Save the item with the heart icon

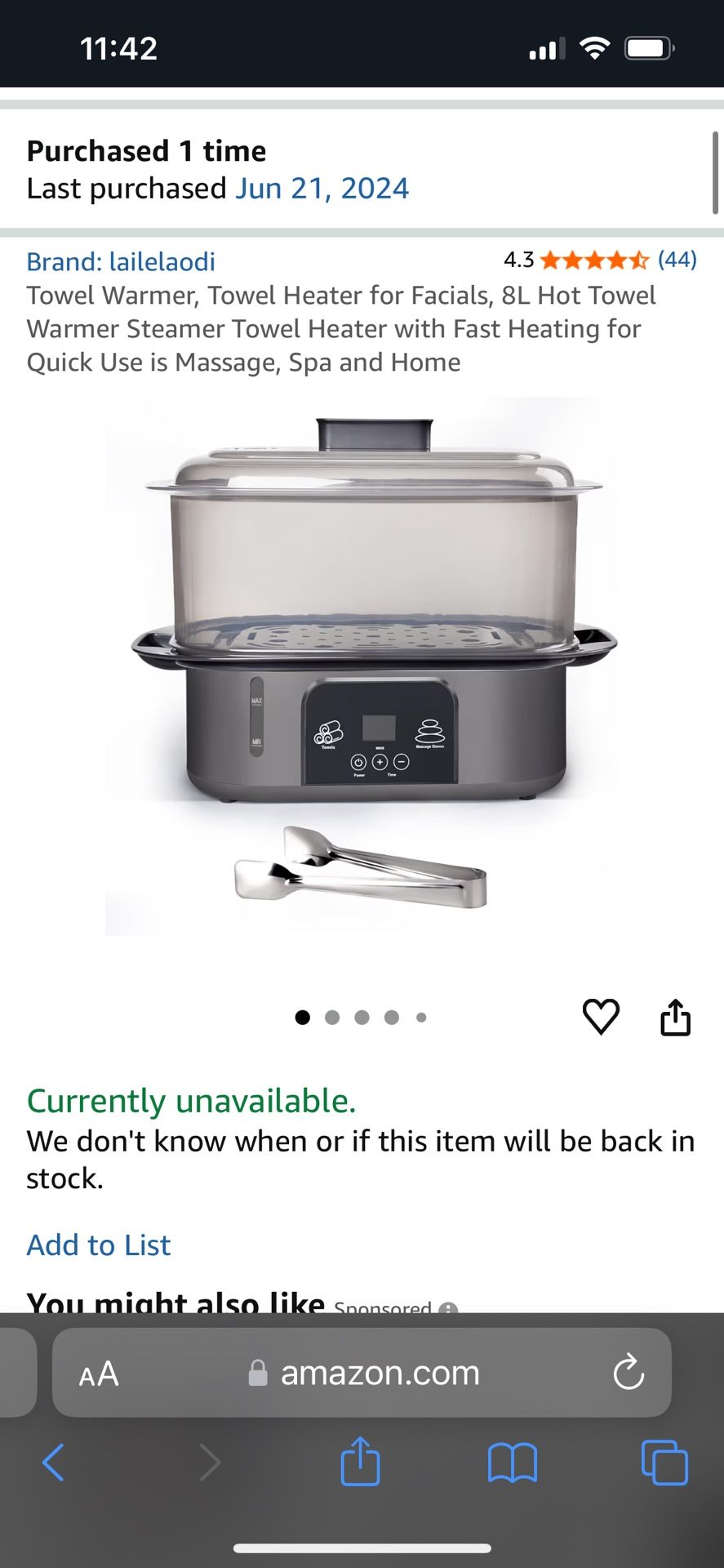pyautogui.click(x=601, y=1017)
